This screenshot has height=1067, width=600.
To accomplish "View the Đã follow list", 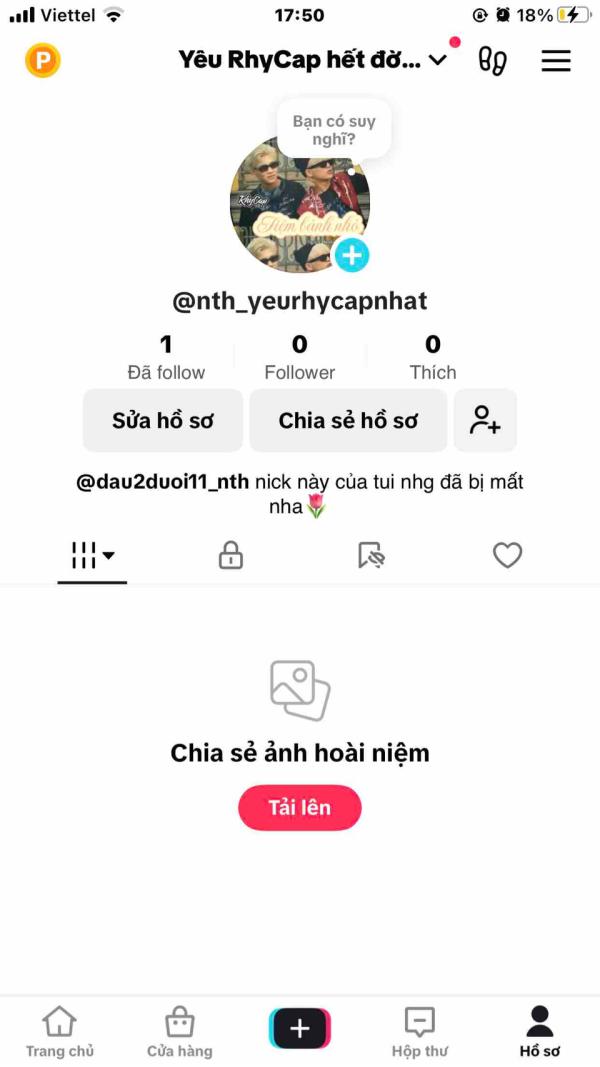I will (166, 357).
